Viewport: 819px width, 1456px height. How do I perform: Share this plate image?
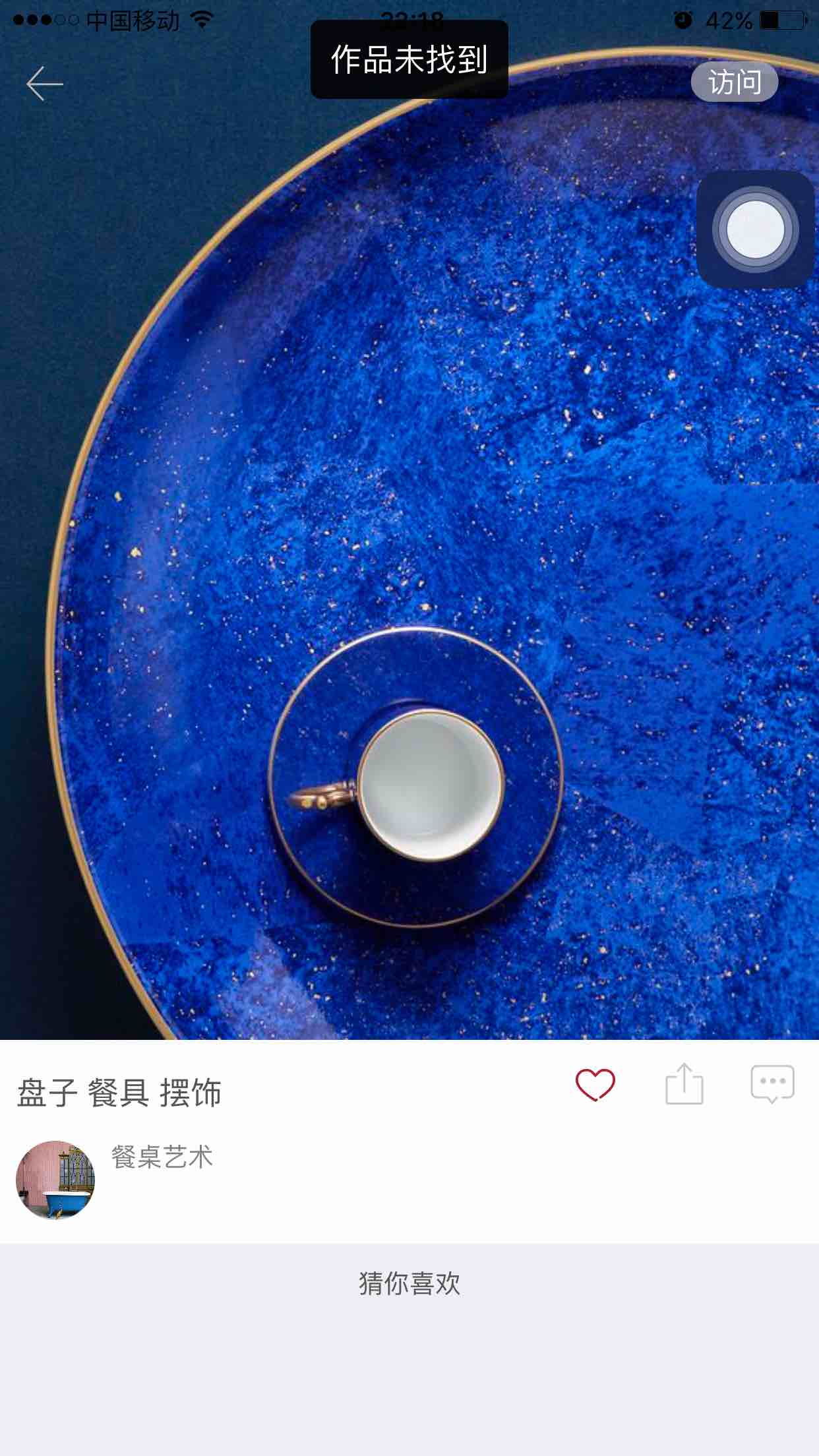click(684, 1084)
